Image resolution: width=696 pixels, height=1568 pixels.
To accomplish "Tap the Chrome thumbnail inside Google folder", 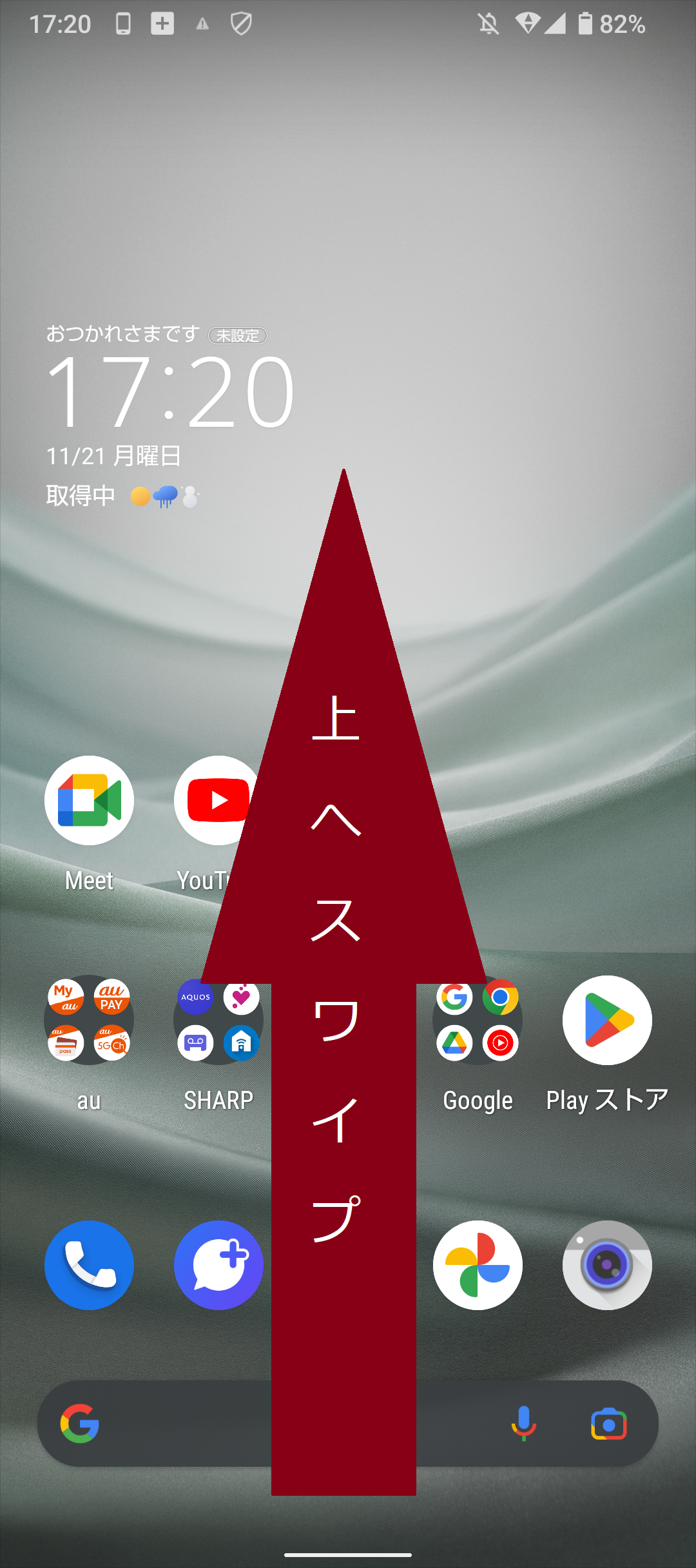I will click(x=501, y=997).
